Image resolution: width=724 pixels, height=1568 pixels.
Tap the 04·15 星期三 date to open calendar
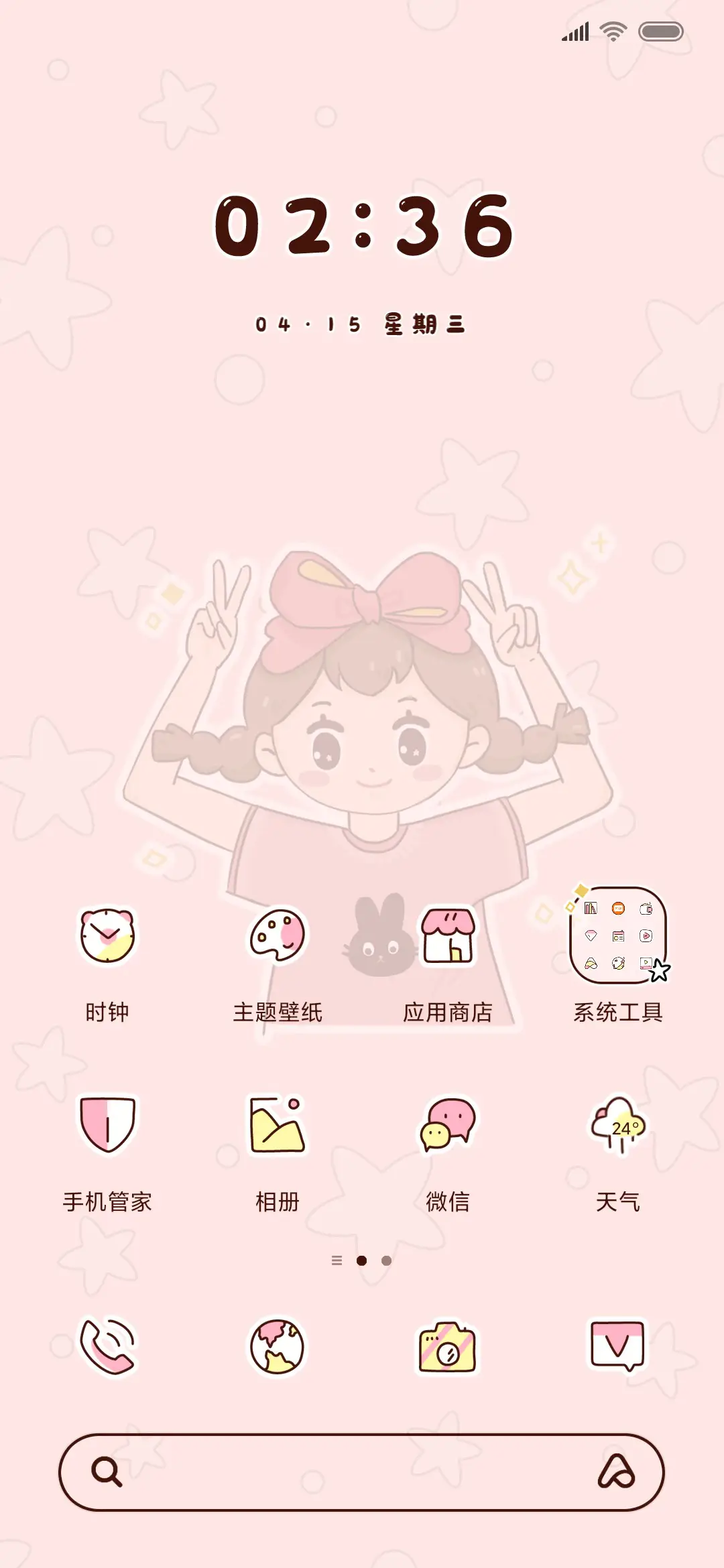click(362, 324)
